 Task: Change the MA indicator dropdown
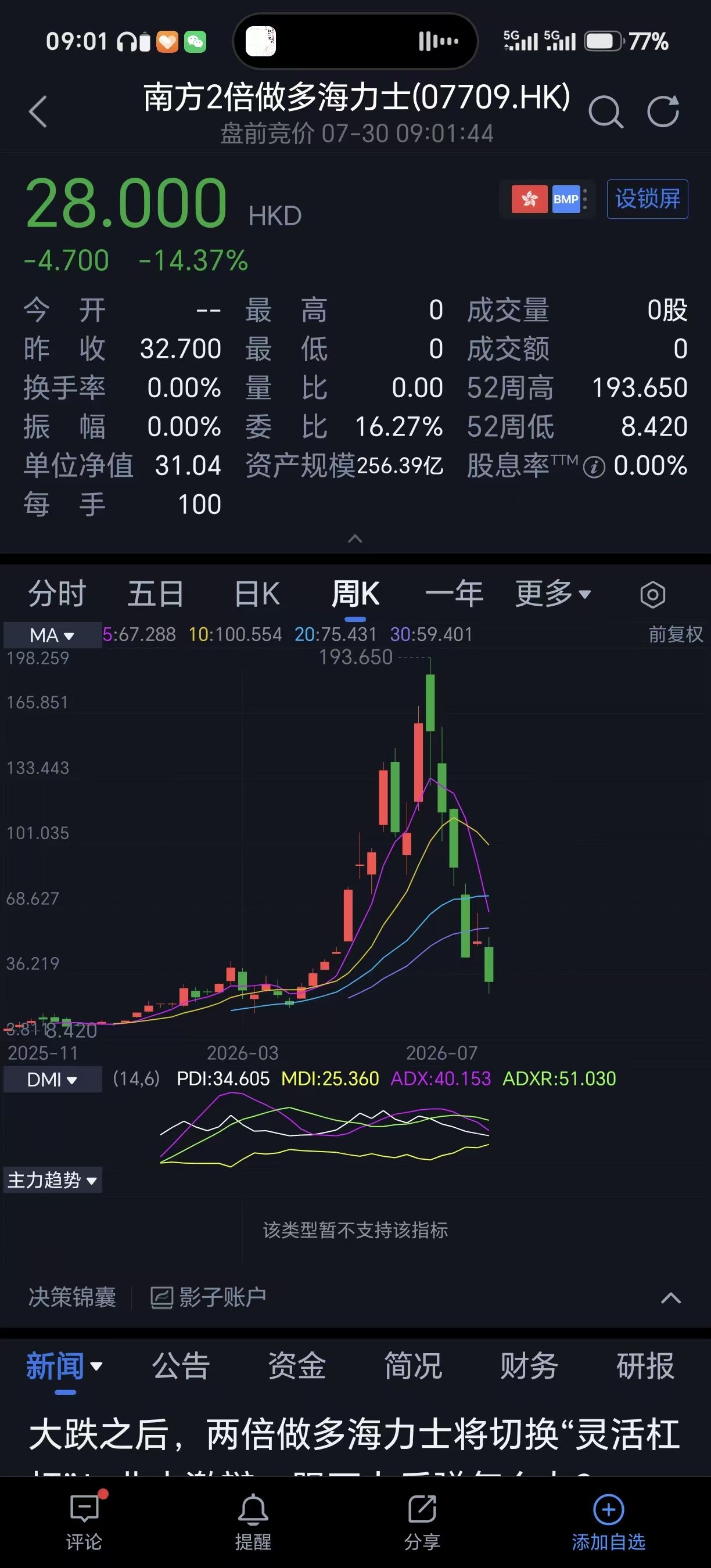coord(52,635)
